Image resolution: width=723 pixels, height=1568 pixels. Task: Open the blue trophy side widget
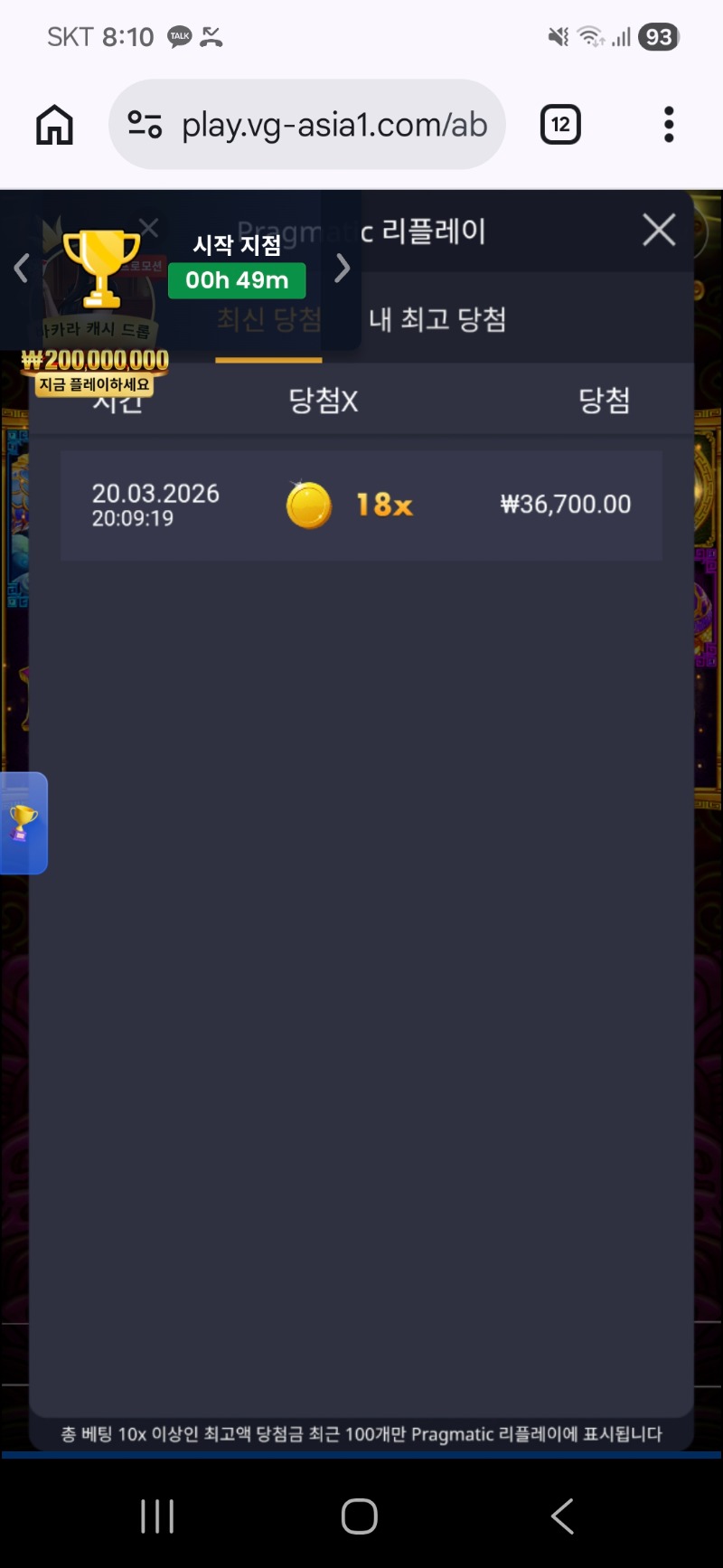click(x=23, y=823)
